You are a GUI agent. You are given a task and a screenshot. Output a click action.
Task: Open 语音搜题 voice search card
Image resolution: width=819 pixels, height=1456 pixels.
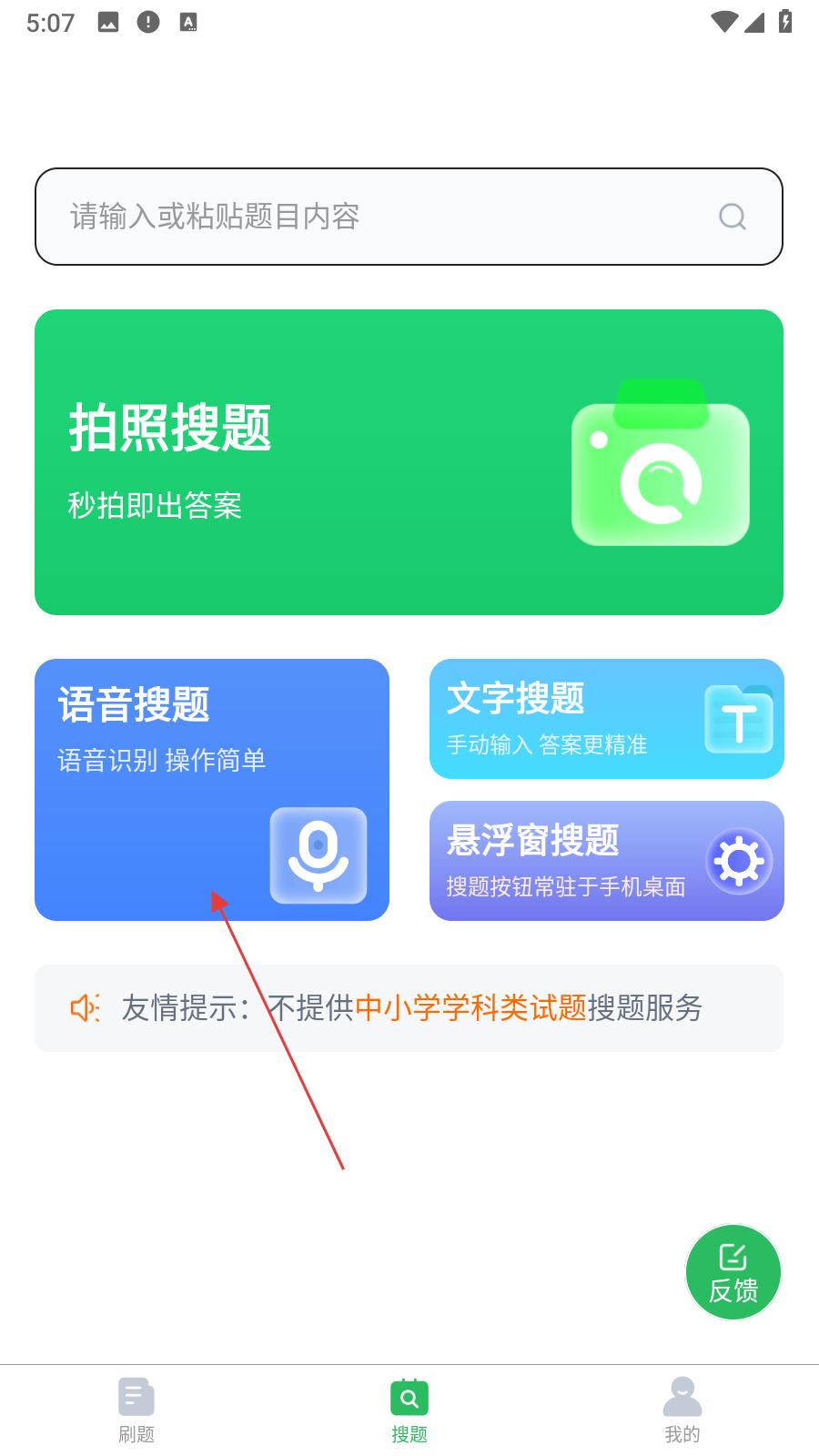212,790
